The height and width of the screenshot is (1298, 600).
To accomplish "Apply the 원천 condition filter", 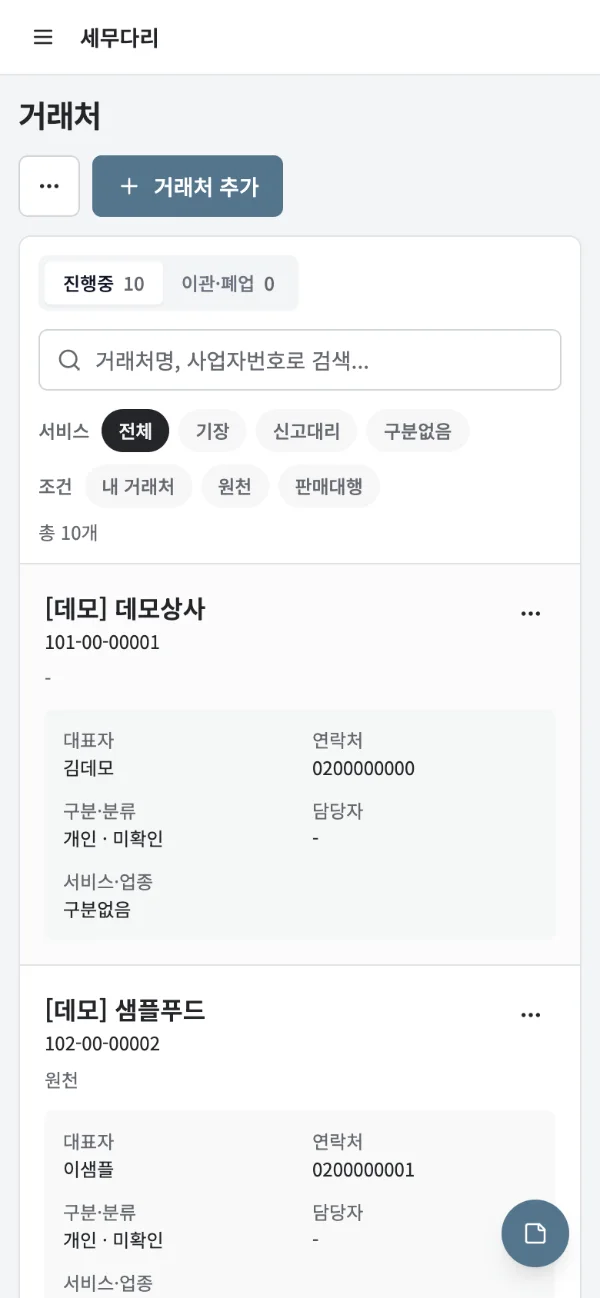I will [235, 486].
